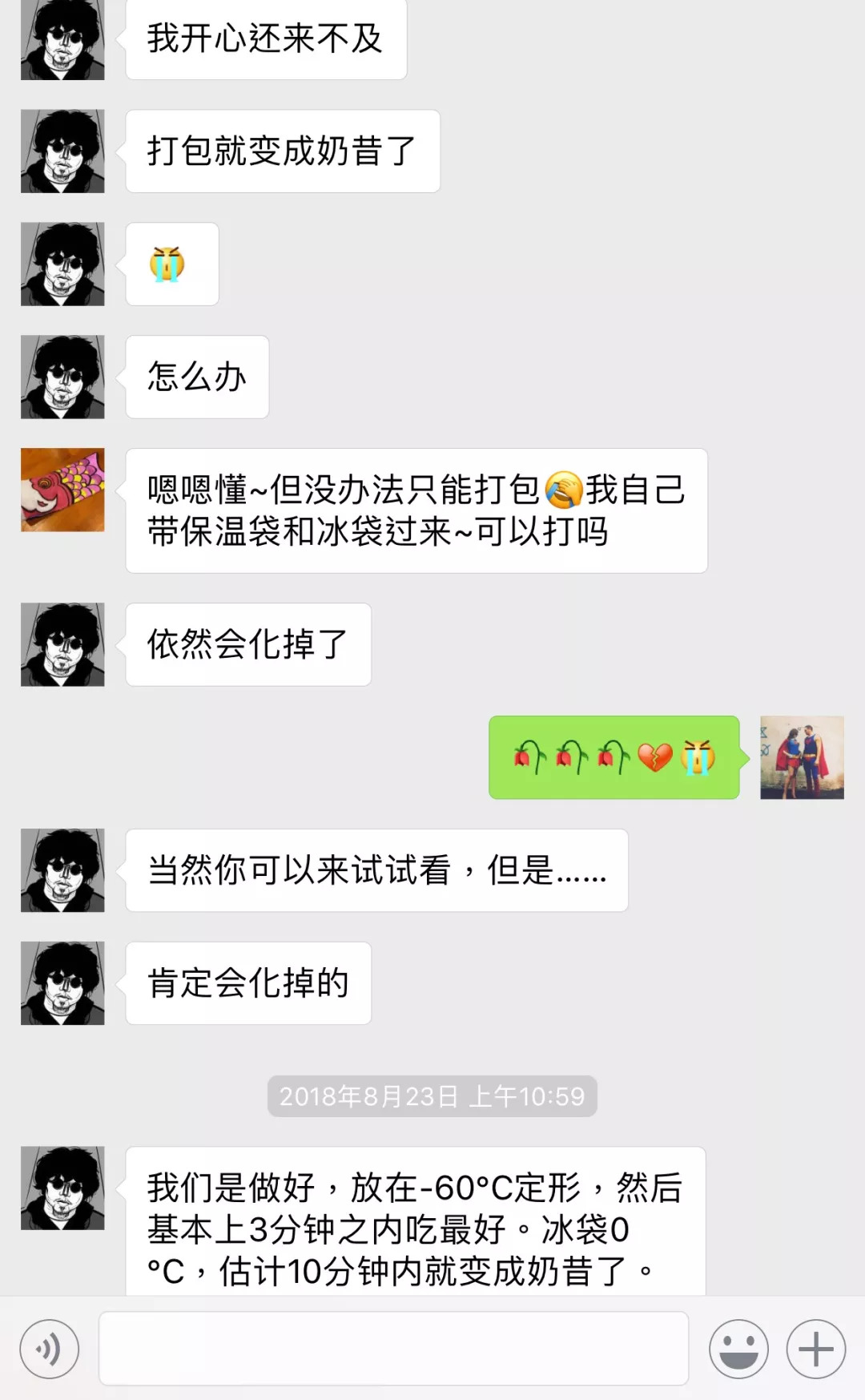Click the fish-toy avatar next to the insulated-bag message
This screenshot has height=1400, width=865.
(62, 489)
